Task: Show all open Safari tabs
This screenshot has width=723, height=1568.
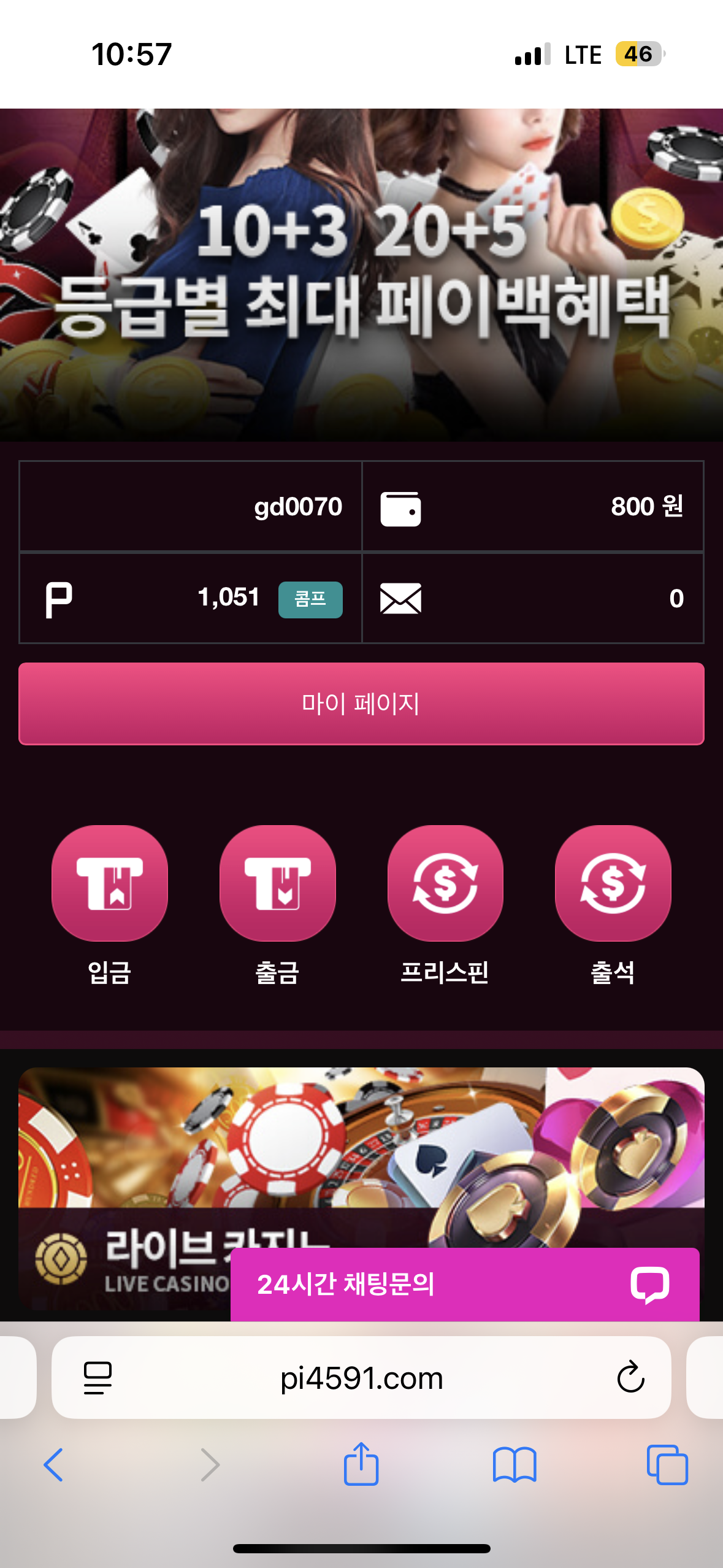Action: pyautogui.click(x=667, y=1465)
